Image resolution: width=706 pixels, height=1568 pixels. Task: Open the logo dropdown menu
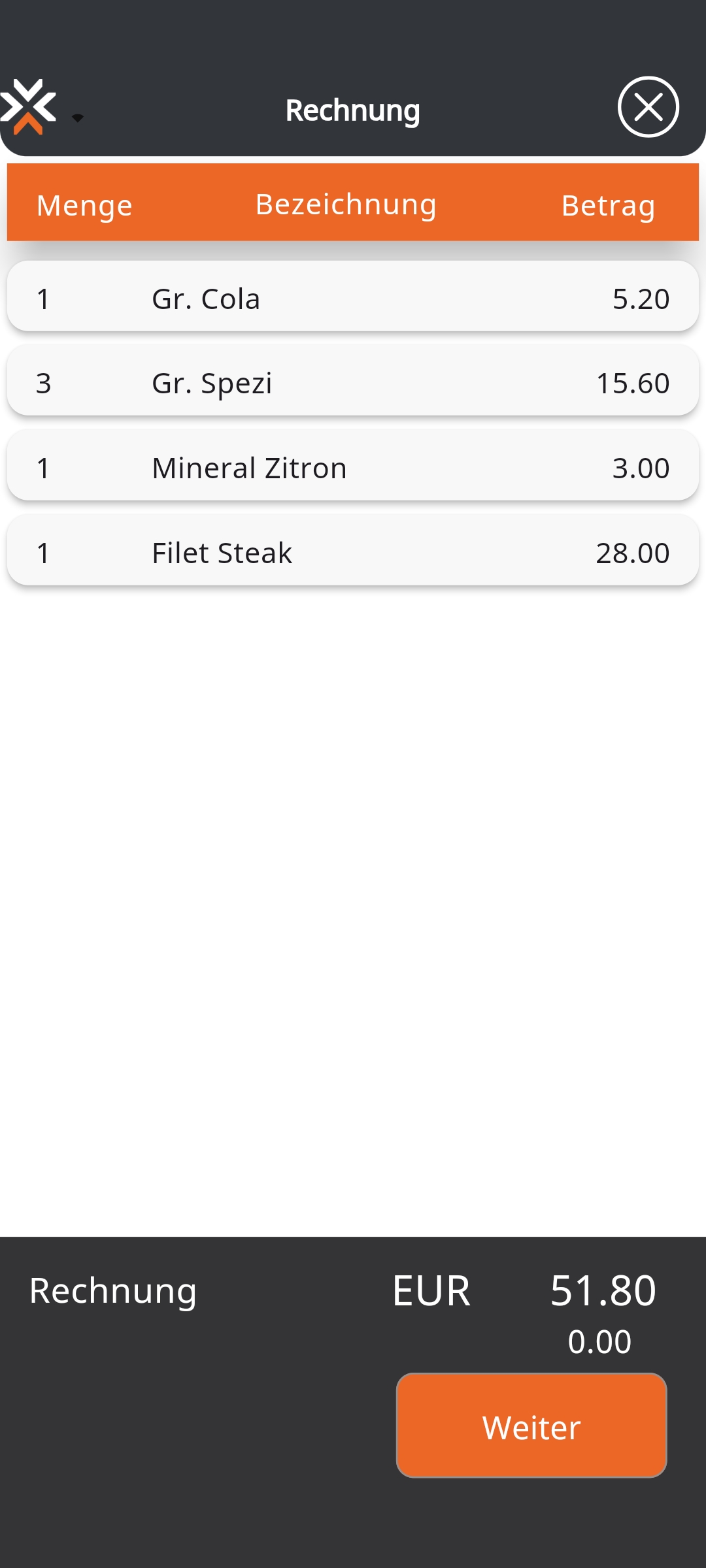(x=42, y=108)
